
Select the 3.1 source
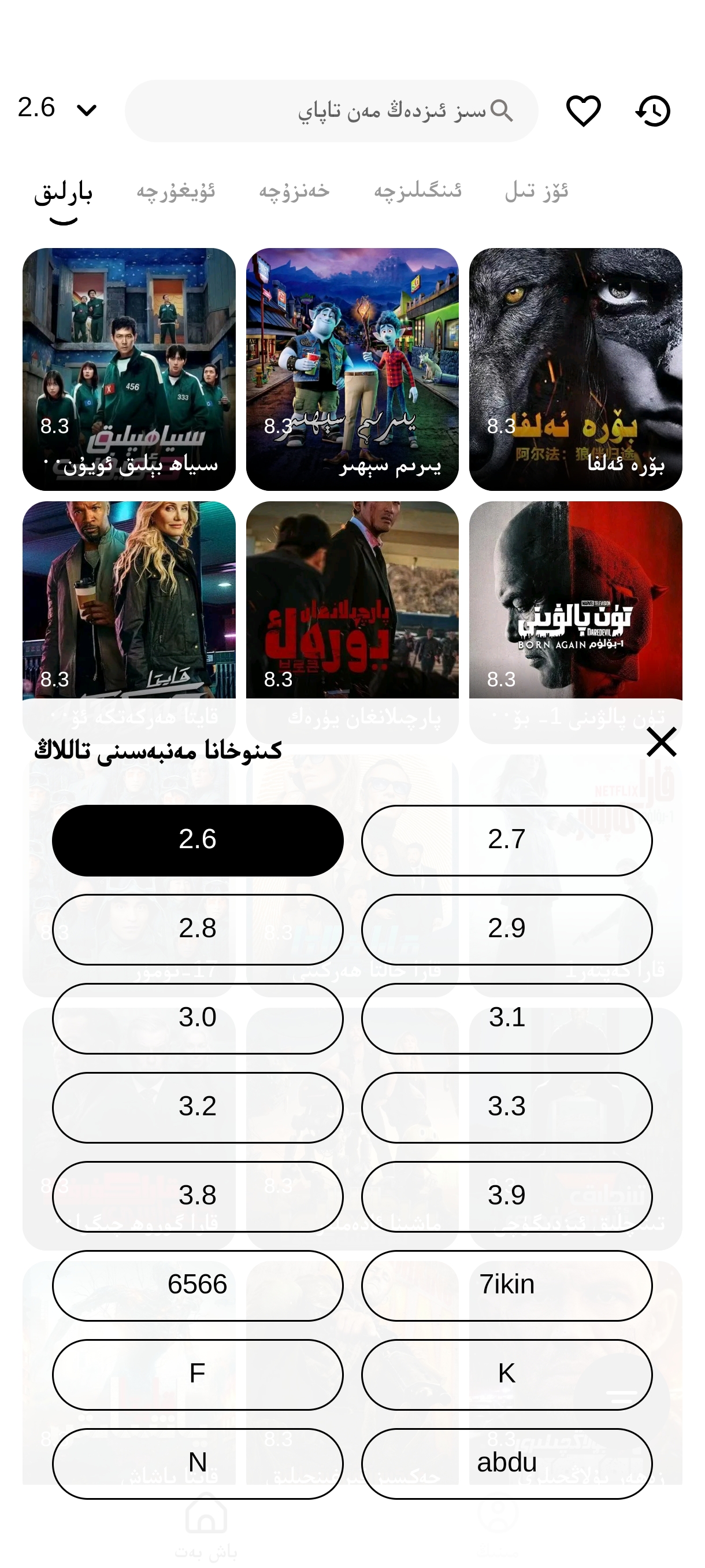coord(506,1018)
